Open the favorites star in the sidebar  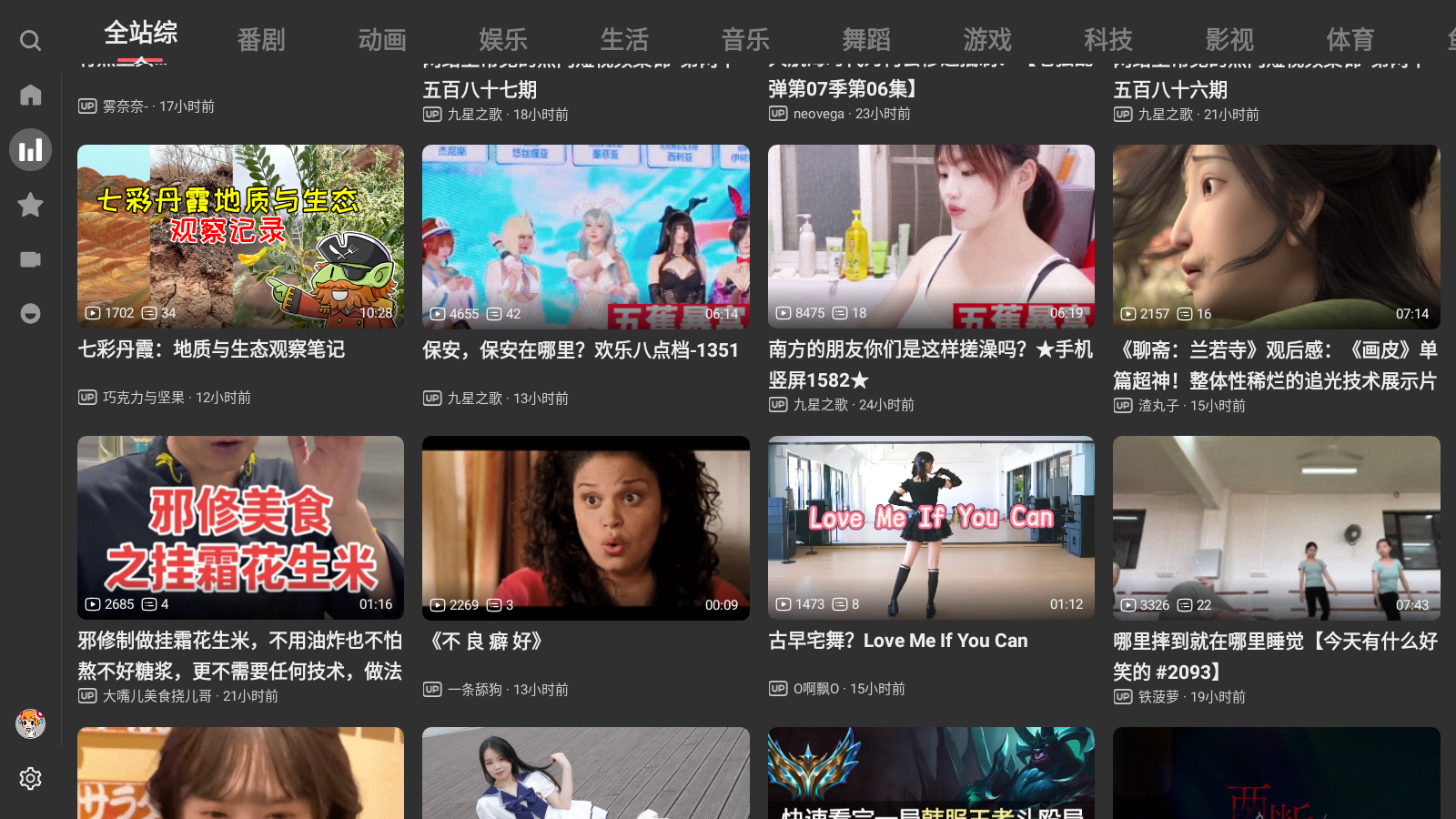pos(30,205)
